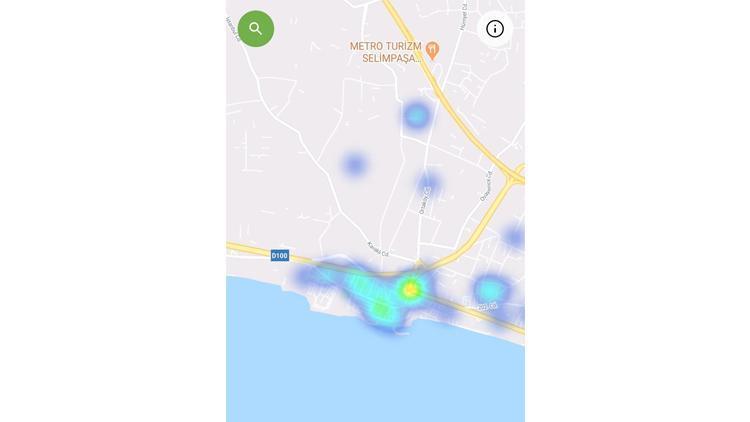Tap the green search button
750x422 pixels.
(x=256, y=29)
